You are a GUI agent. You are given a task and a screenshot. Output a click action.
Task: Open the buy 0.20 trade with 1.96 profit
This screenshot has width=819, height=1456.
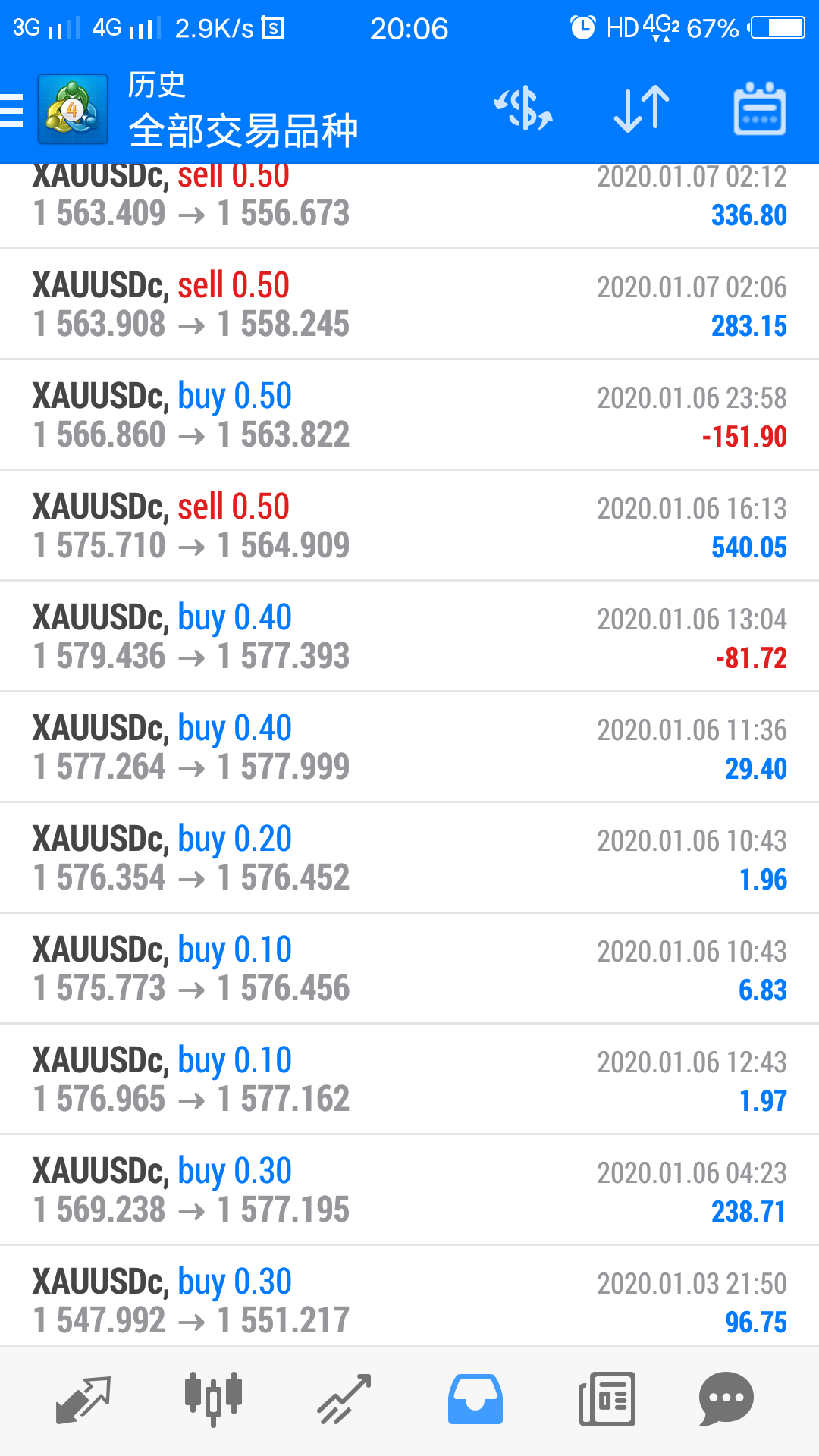coord(409,858)
